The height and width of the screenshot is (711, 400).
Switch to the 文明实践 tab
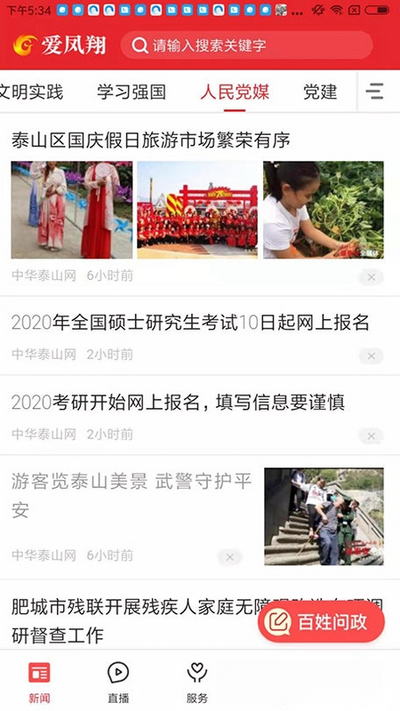(31, 92)
